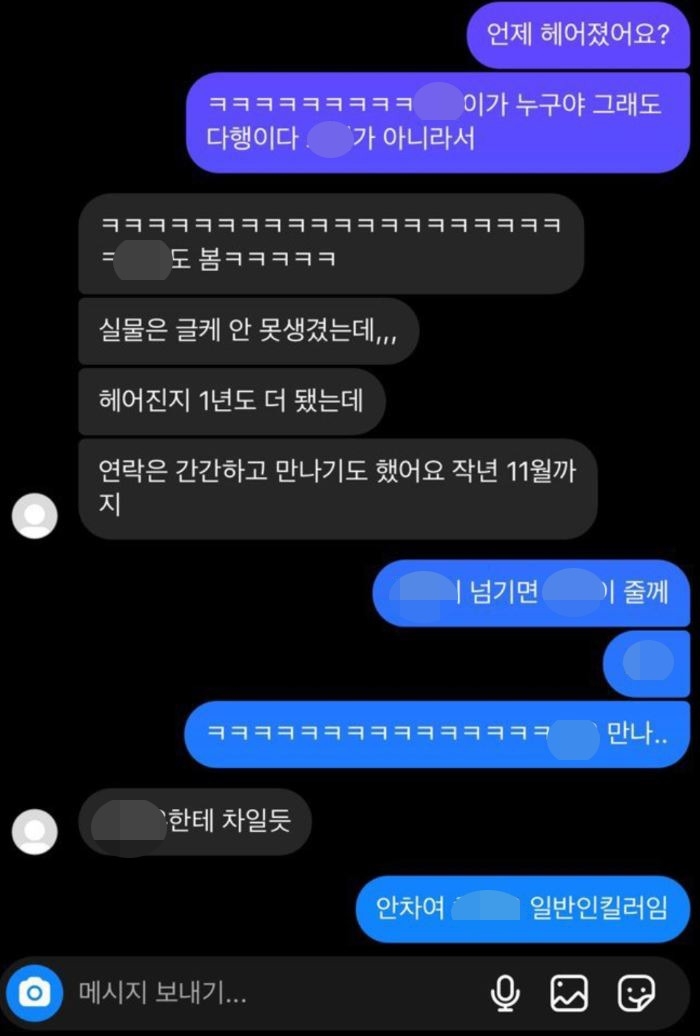Open the photo gallery picker

click(x=569, y=992)
